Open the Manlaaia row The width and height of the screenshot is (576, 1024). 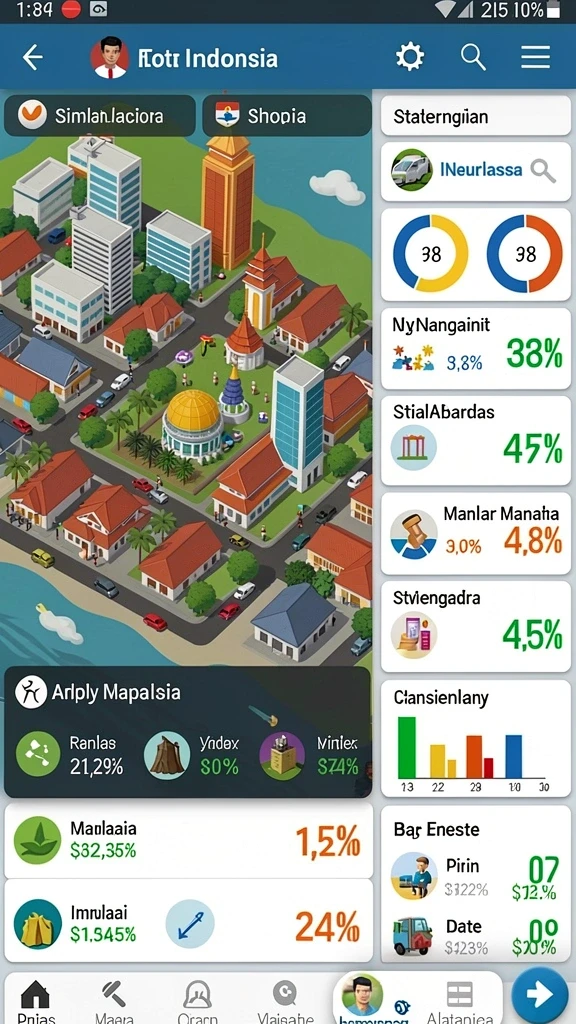[189, 840]
